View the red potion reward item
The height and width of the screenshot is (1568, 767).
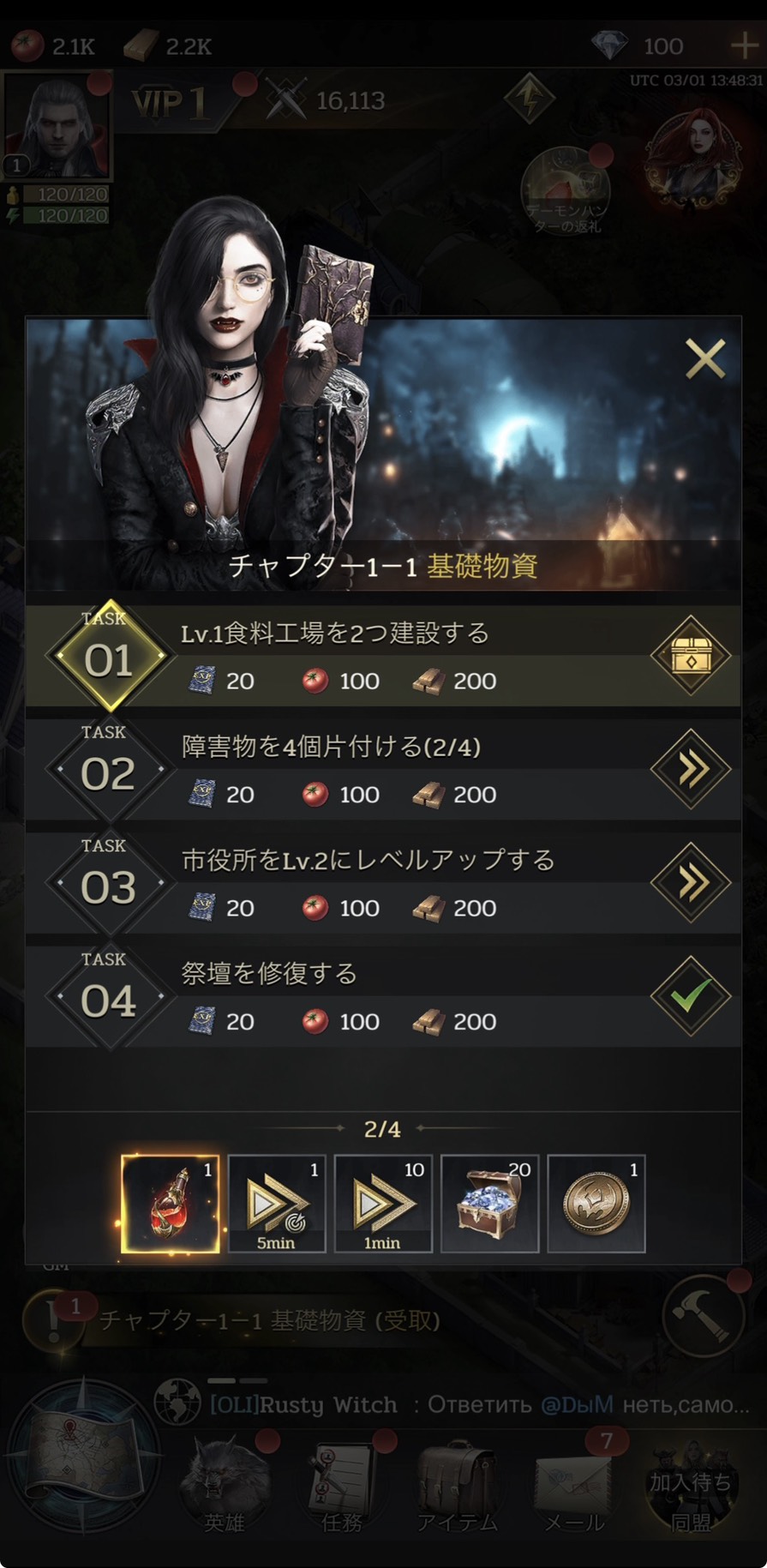coord(170,1204)
